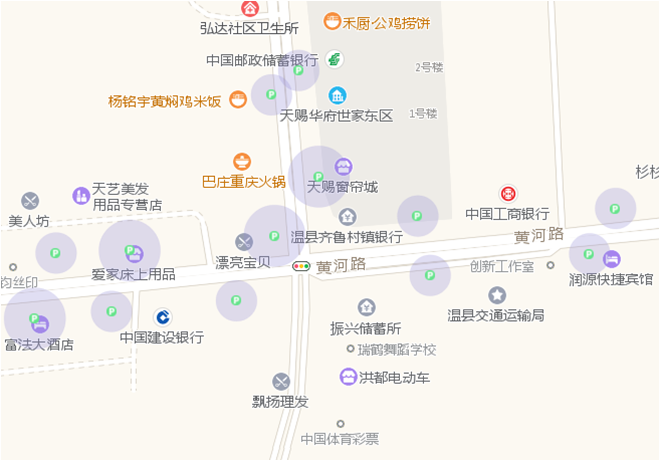Open 振兴储蓄所 marker
The height and width of the screenshot is (461, 660).
(x=366, y=307)
